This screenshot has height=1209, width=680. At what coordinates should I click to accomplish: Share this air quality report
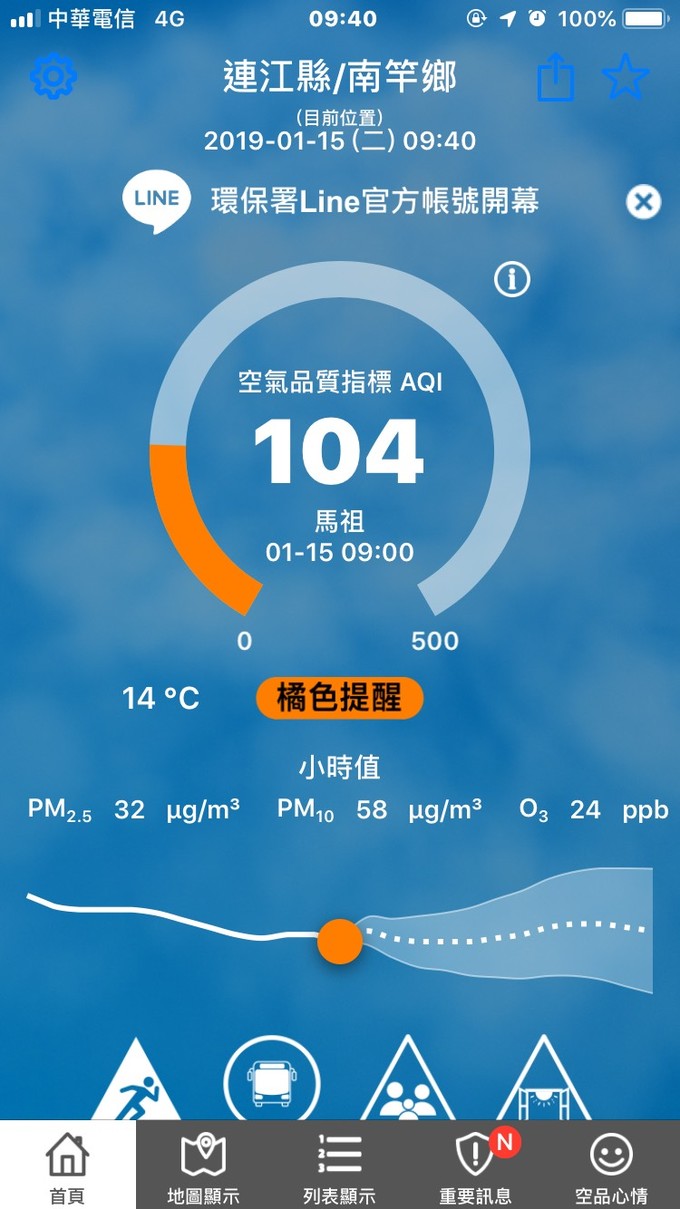click(x=556, y=77)
